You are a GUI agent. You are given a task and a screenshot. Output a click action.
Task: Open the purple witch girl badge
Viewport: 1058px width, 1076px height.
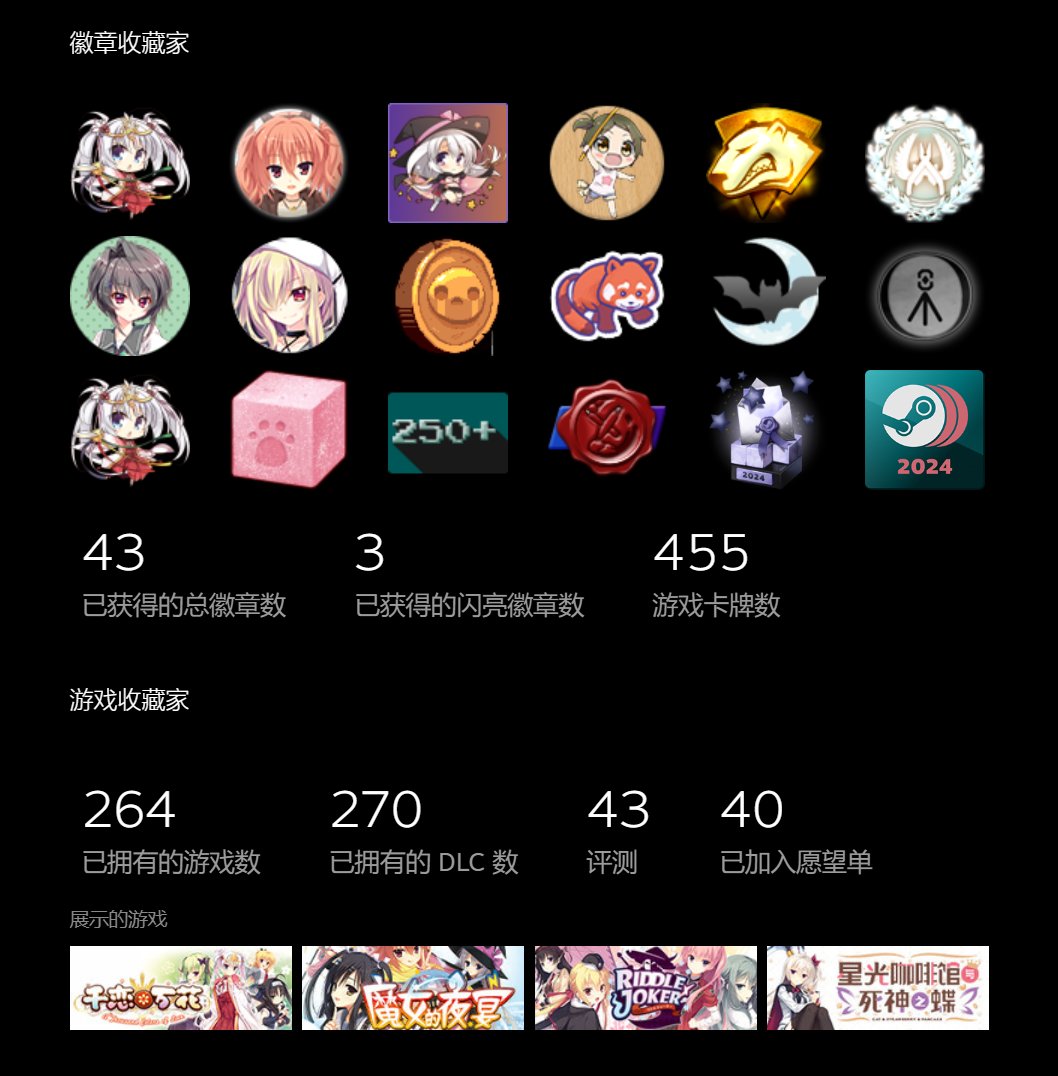[447, 163]
